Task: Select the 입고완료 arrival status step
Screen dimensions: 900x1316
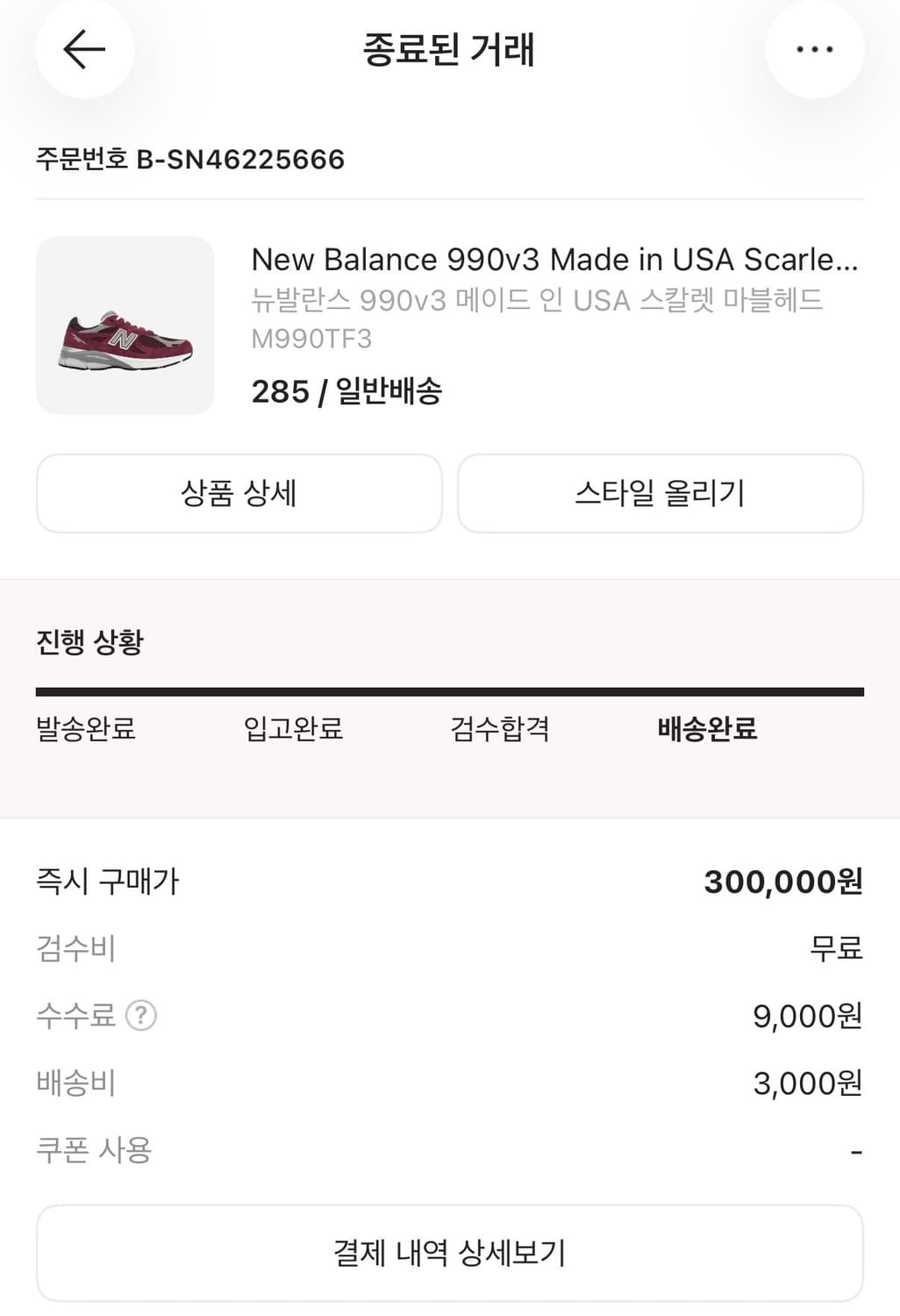Action: (x=293, y=729)
